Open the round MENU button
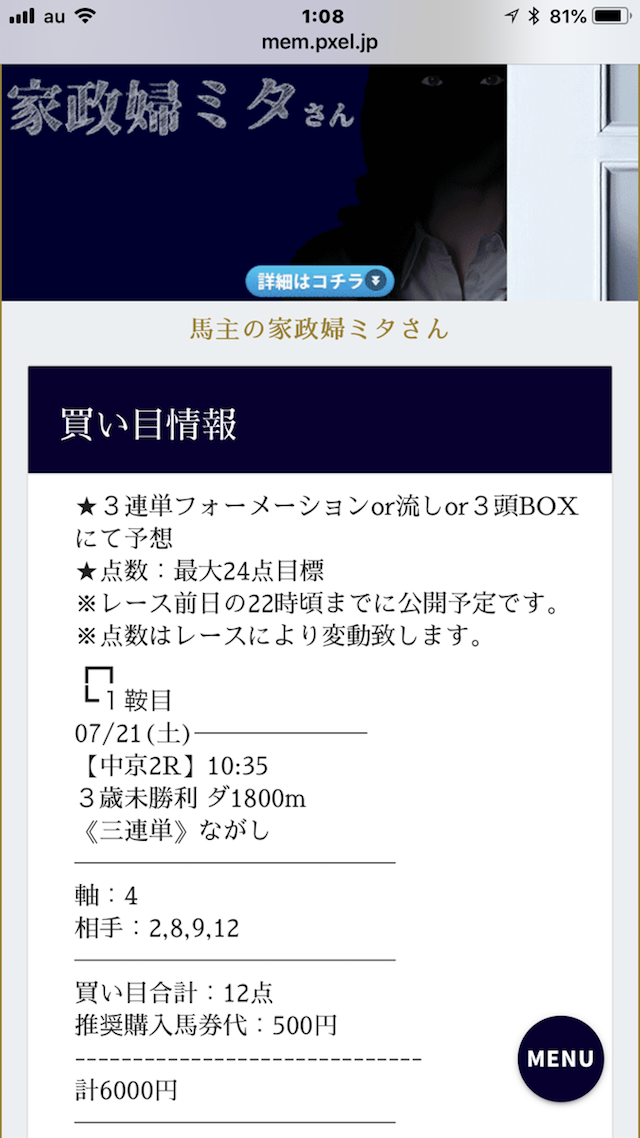The width and height of the screenshot is (640, 1138). [x=560, y=1058]
